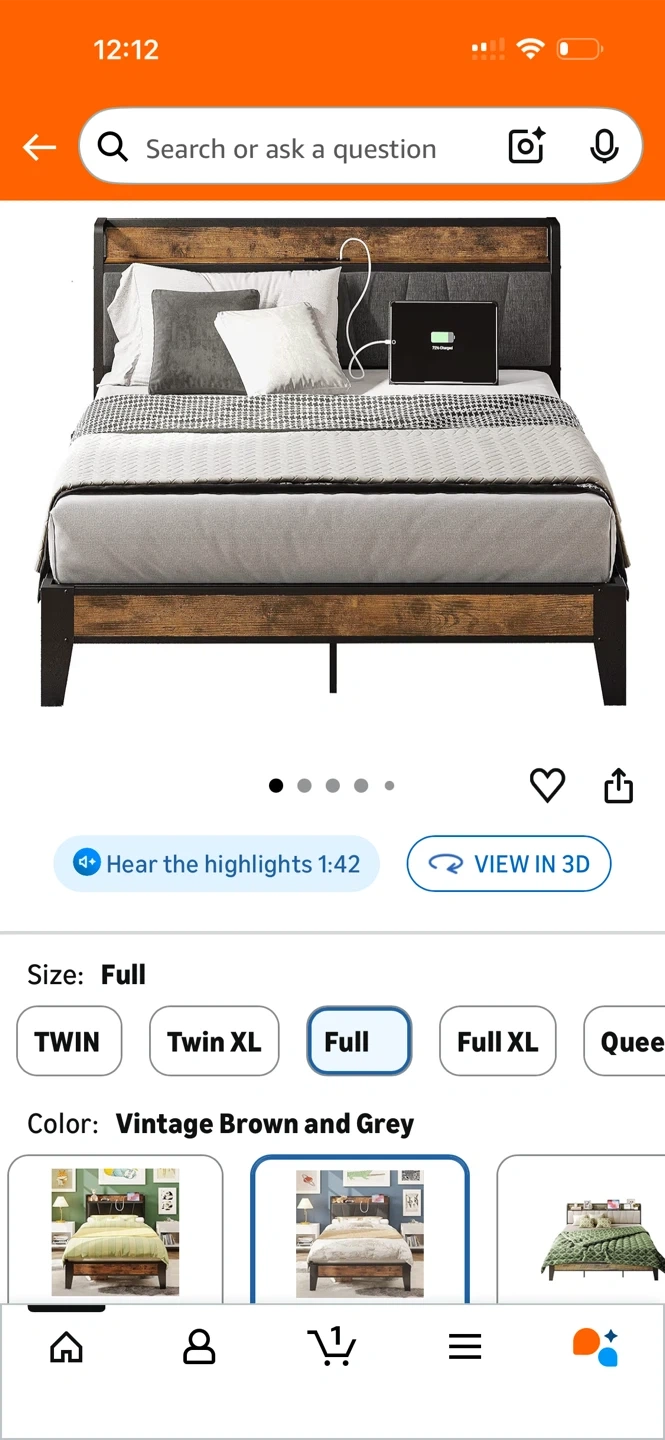Image resolution: width=665 pixels, height=1440 pixels.
Task: Share this product
Action: coord(619,786)
